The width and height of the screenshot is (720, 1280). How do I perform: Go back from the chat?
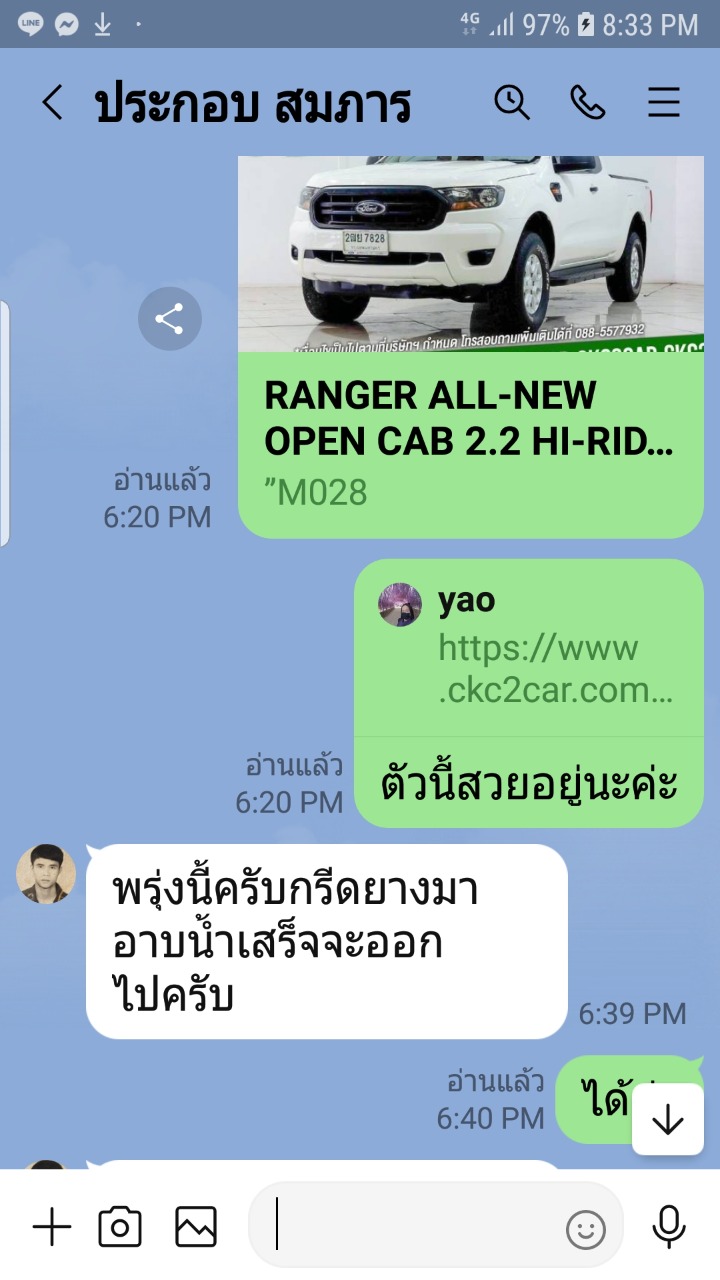(x=52, y=103)
